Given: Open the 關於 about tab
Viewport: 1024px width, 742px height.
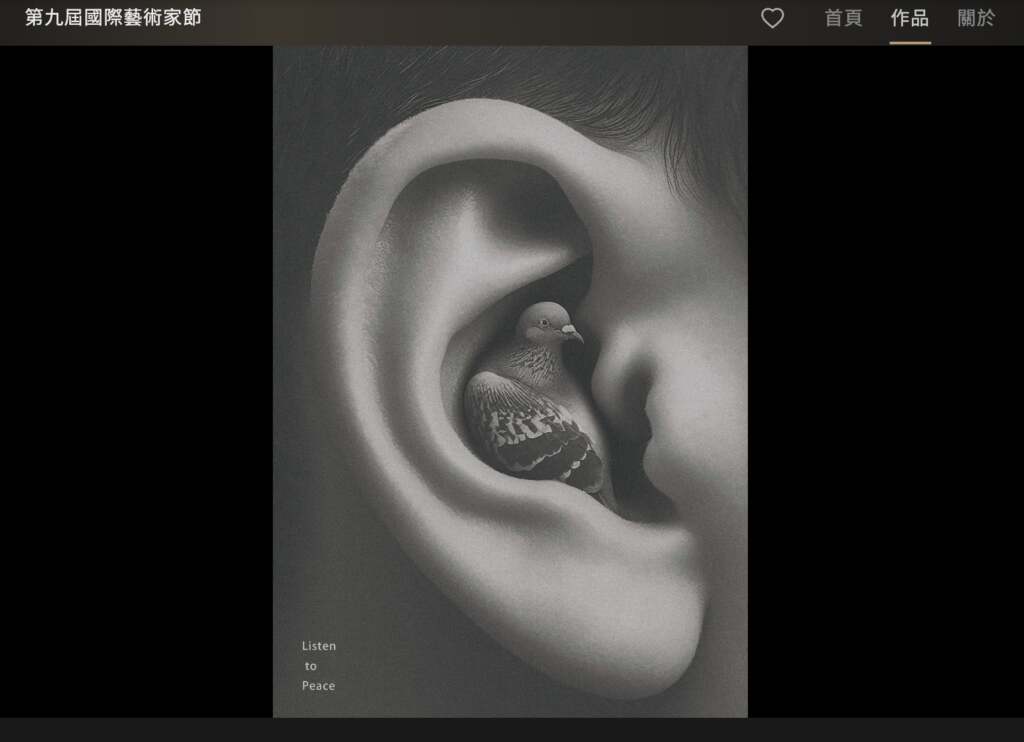Looking at the screenshot, I should [976, 18].
